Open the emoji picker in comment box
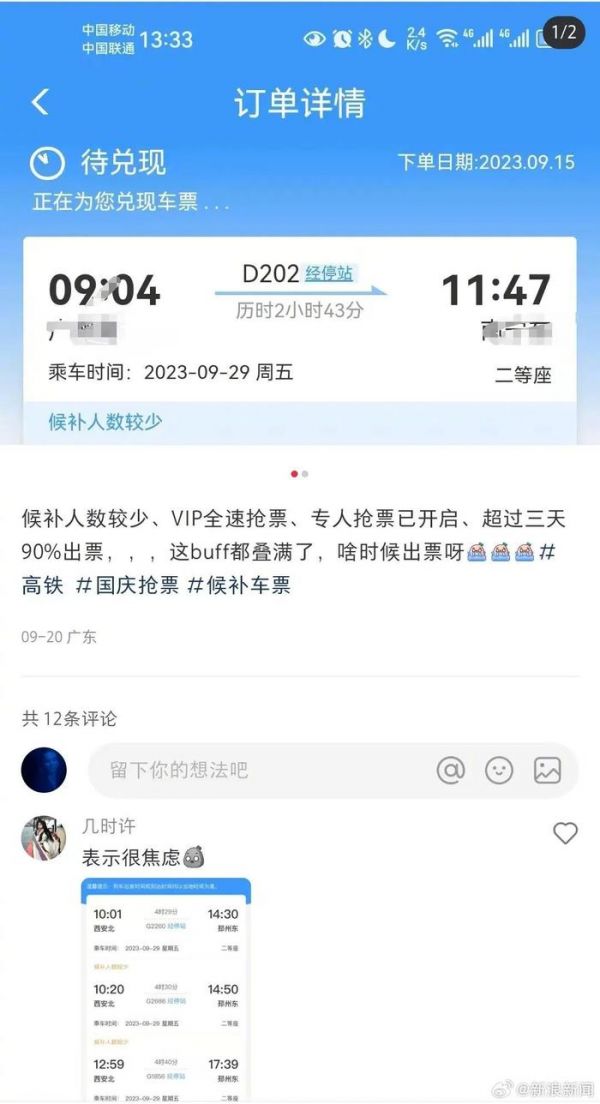Viewport: 600px width, 1104px height. tap(499, 770)
